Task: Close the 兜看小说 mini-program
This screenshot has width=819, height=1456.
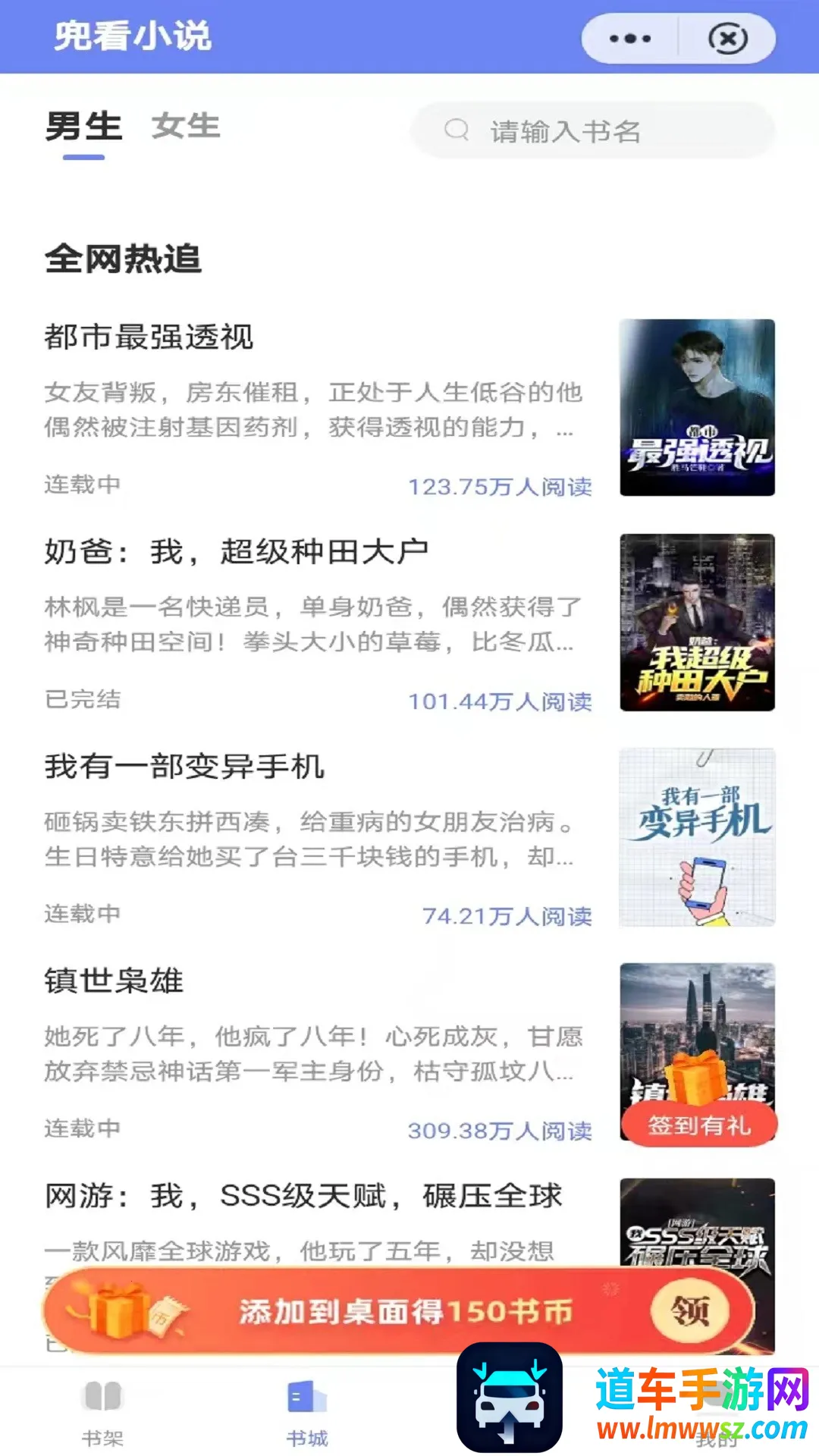Action: (x=727, y=39)
